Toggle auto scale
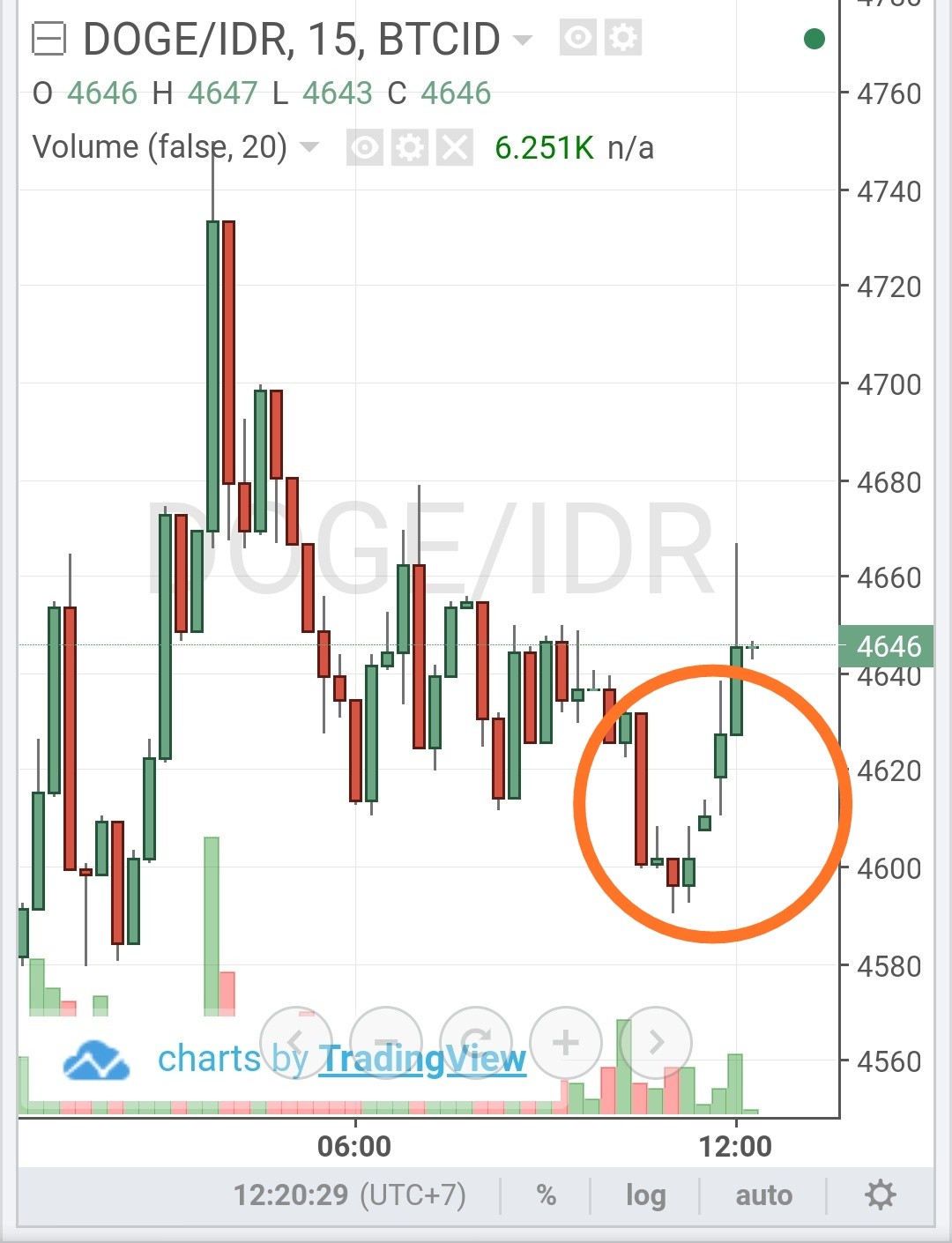The image size is (952, 1243). click(x=764, y=1195)
